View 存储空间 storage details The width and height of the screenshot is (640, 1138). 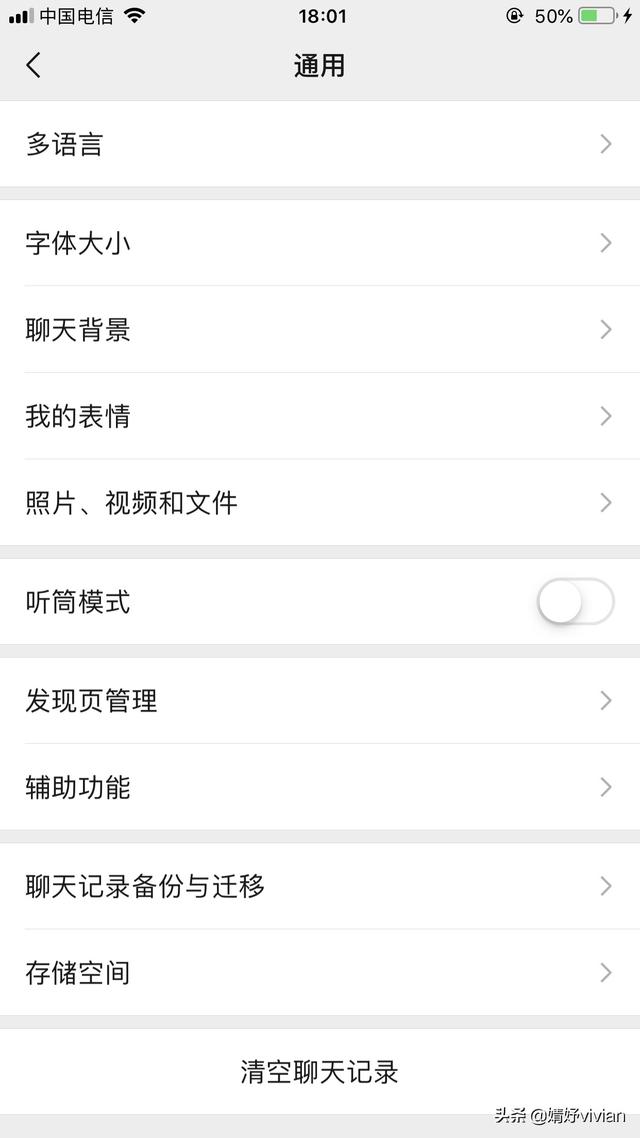[x=320, y=973]
